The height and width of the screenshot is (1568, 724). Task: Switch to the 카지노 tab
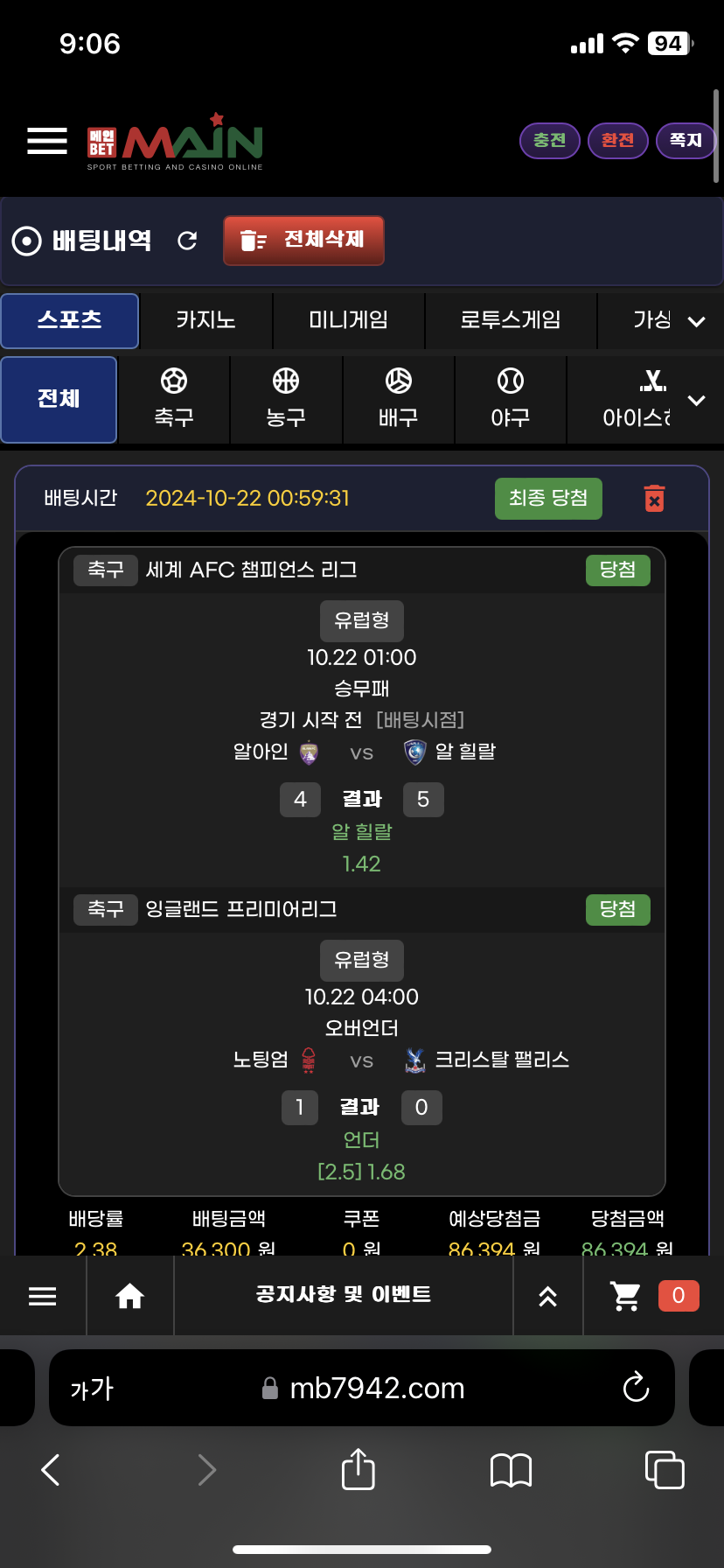(x=206, y=320)
